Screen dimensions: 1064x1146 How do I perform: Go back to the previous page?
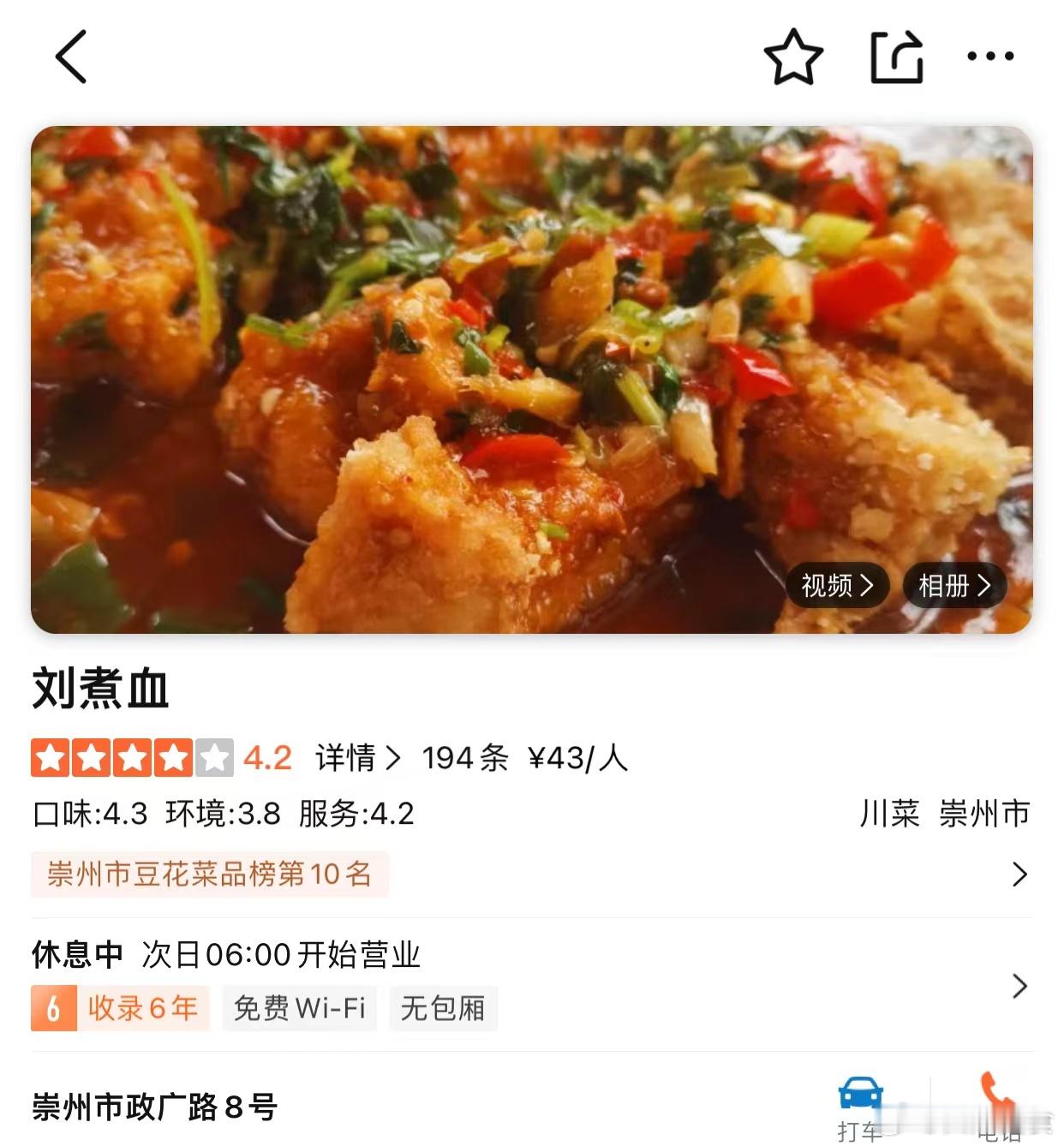[71, 57]
